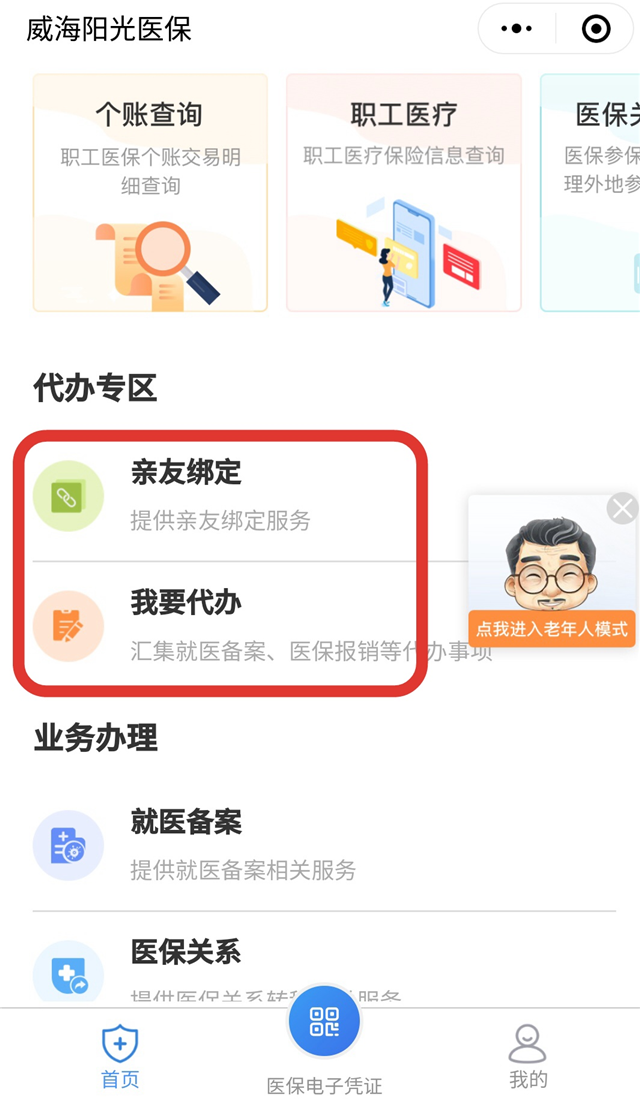Switch to the 我的 tab
The width and height of the screenshot is (640, 1105).
point(528,1058)
